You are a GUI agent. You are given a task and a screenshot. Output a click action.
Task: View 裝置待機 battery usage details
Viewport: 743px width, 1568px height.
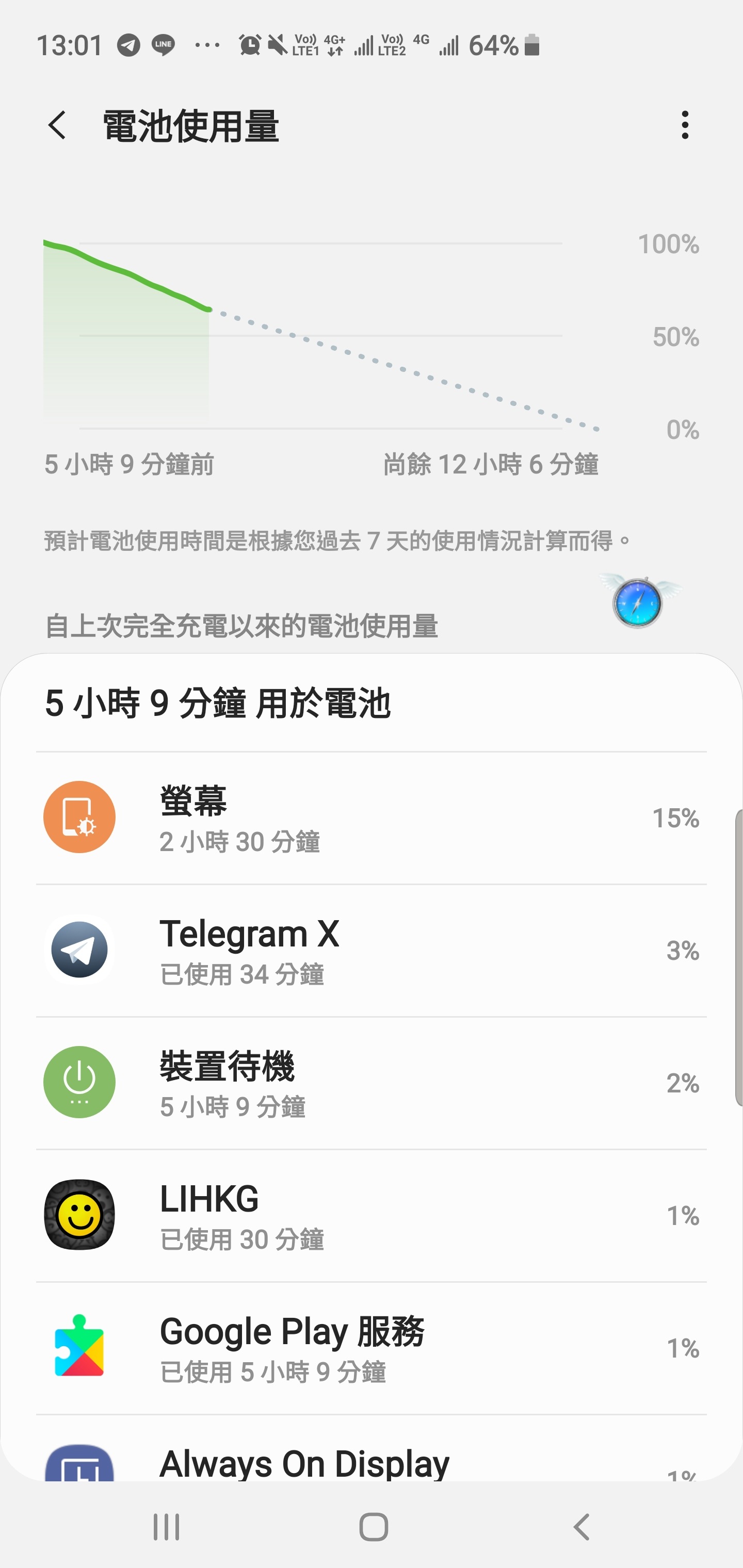click(x=372, y=1084)
